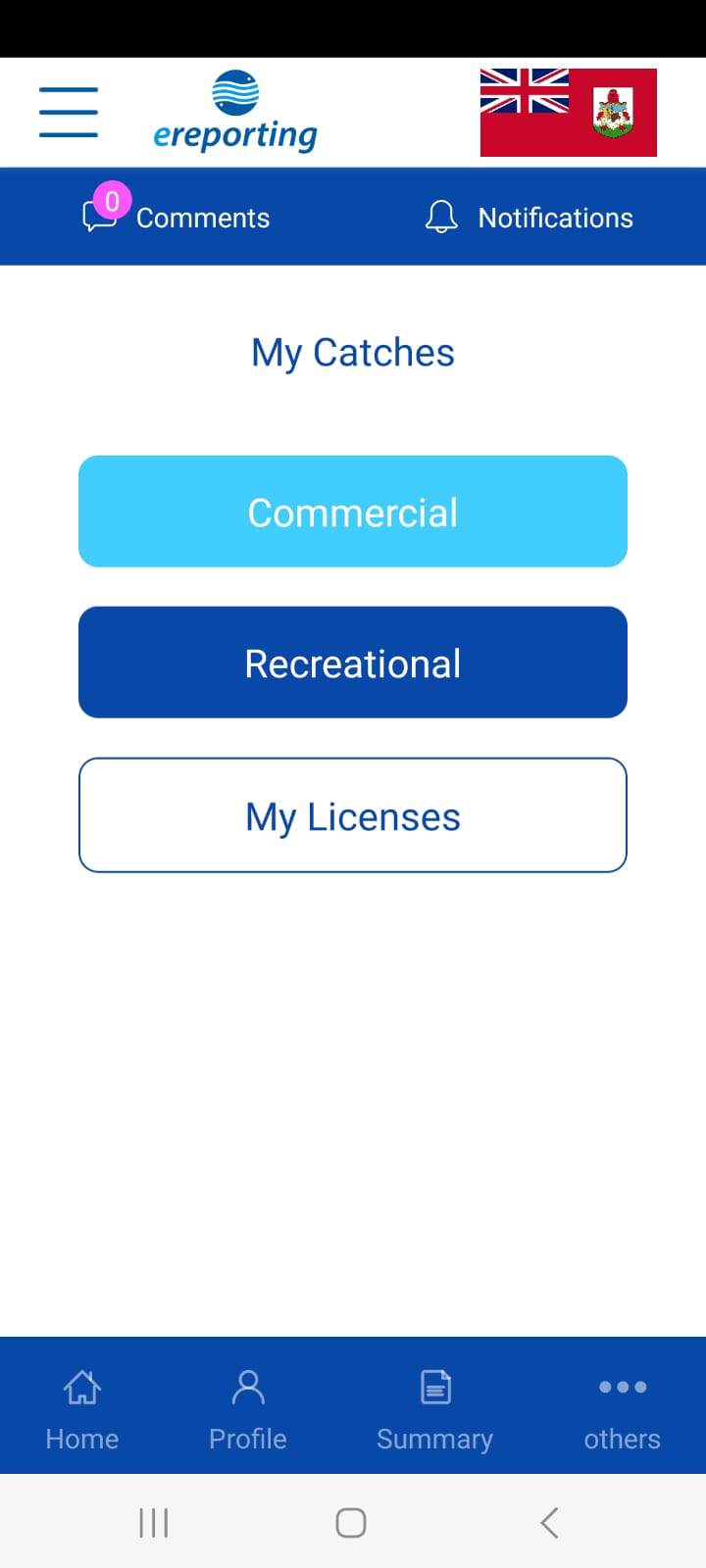Image resolution: width=706 pixels, height=1568 pixels.
Task: Go to the Home tab
Action: click(x=82, y=1407)
